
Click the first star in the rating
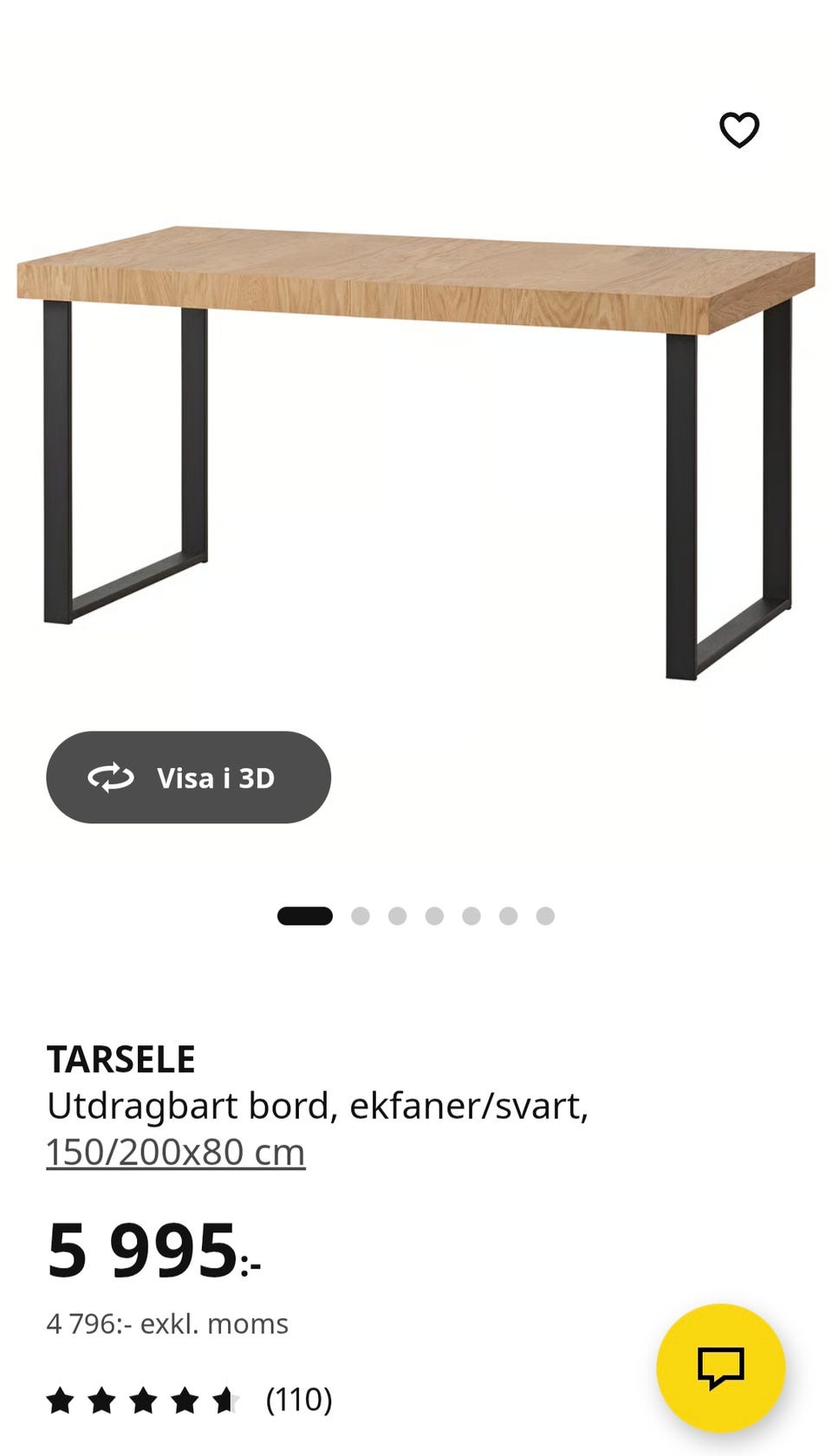click(60, 1399)
